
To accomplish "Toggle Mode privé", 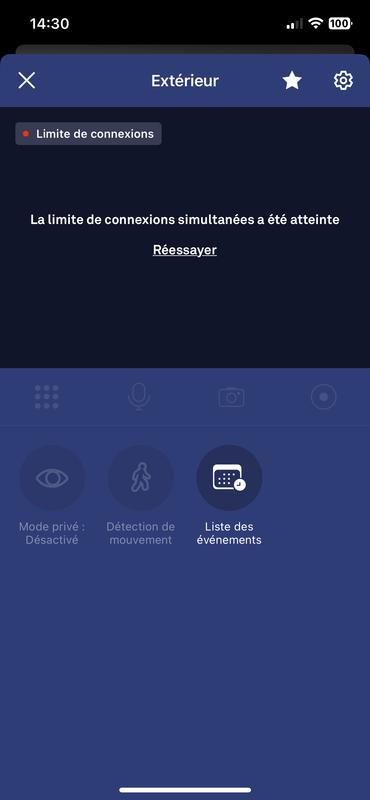I will (x=52, y=478).
